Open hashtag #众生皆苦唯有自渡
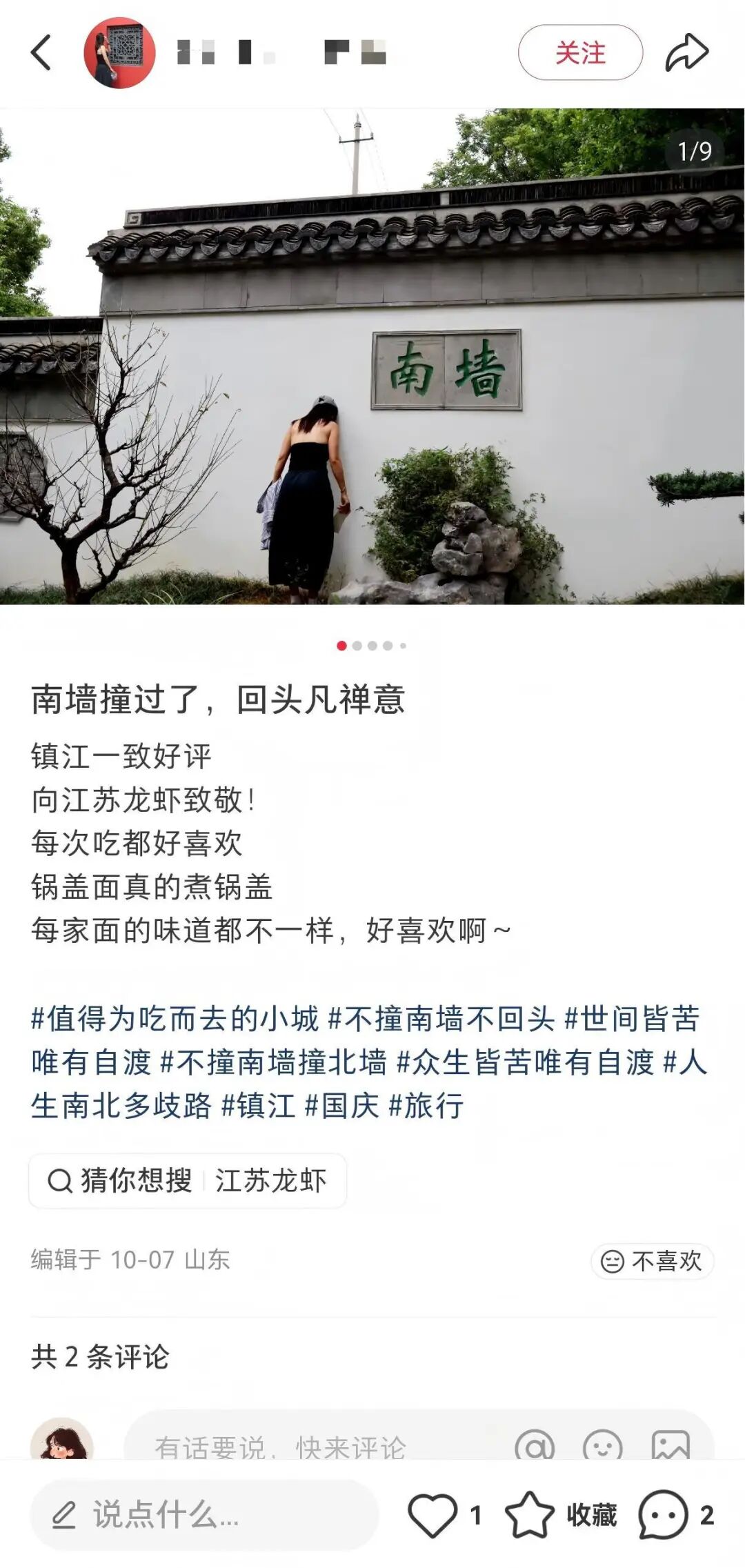 526,1062
